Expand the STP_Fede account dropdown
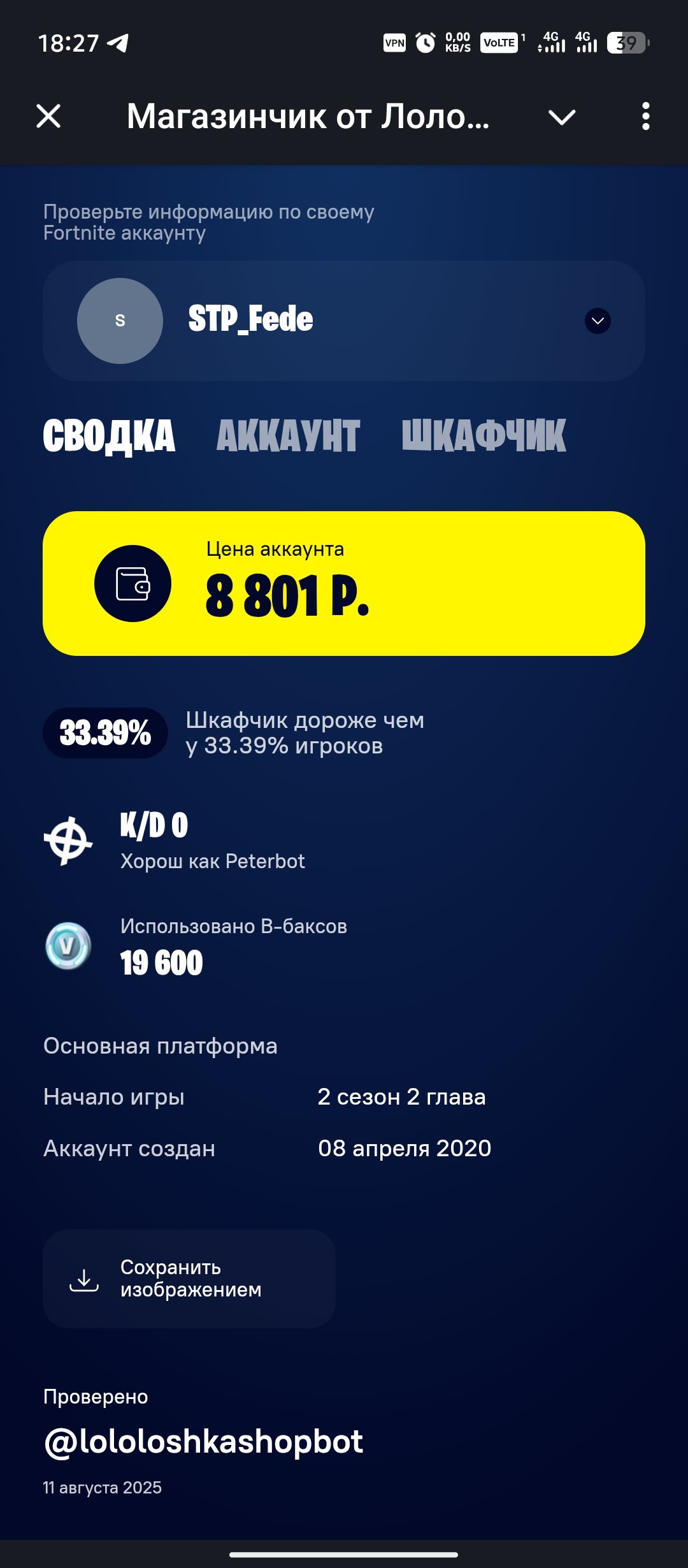 (x=598, y=321)
